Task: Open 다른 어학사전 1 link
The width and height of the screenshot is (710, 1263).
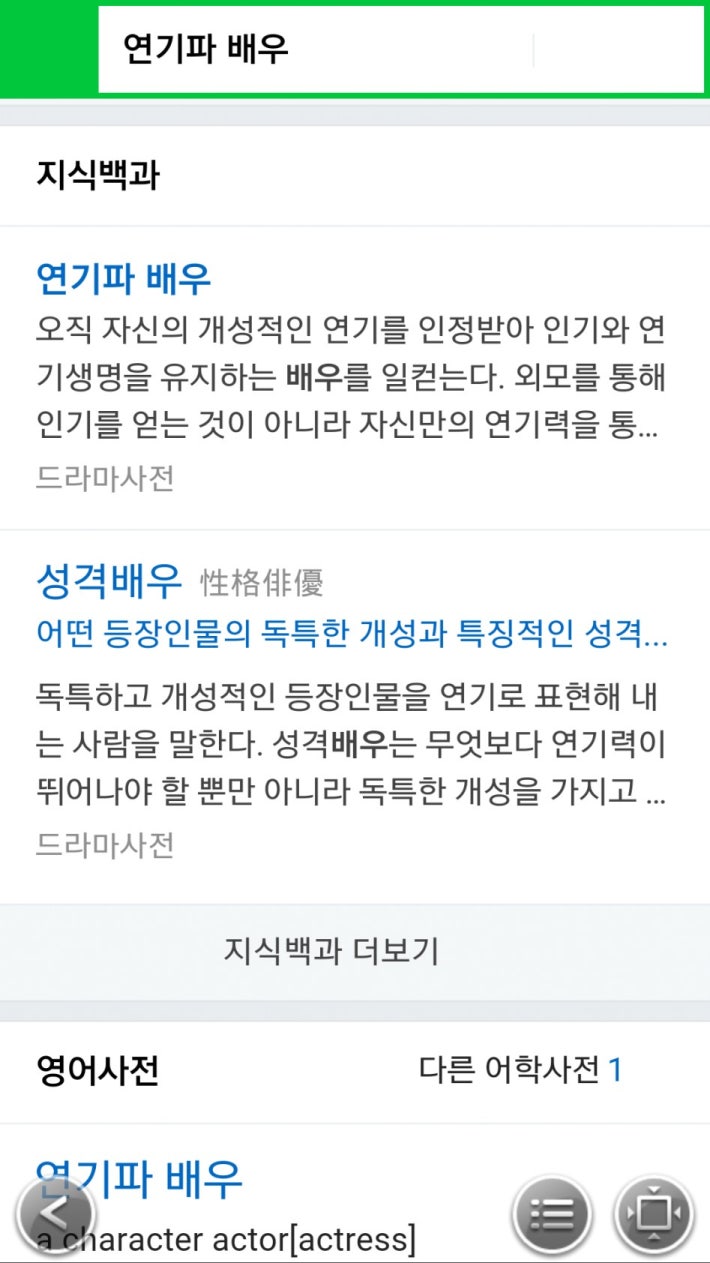Action: pyautogui.click(x=520, y=1070)
